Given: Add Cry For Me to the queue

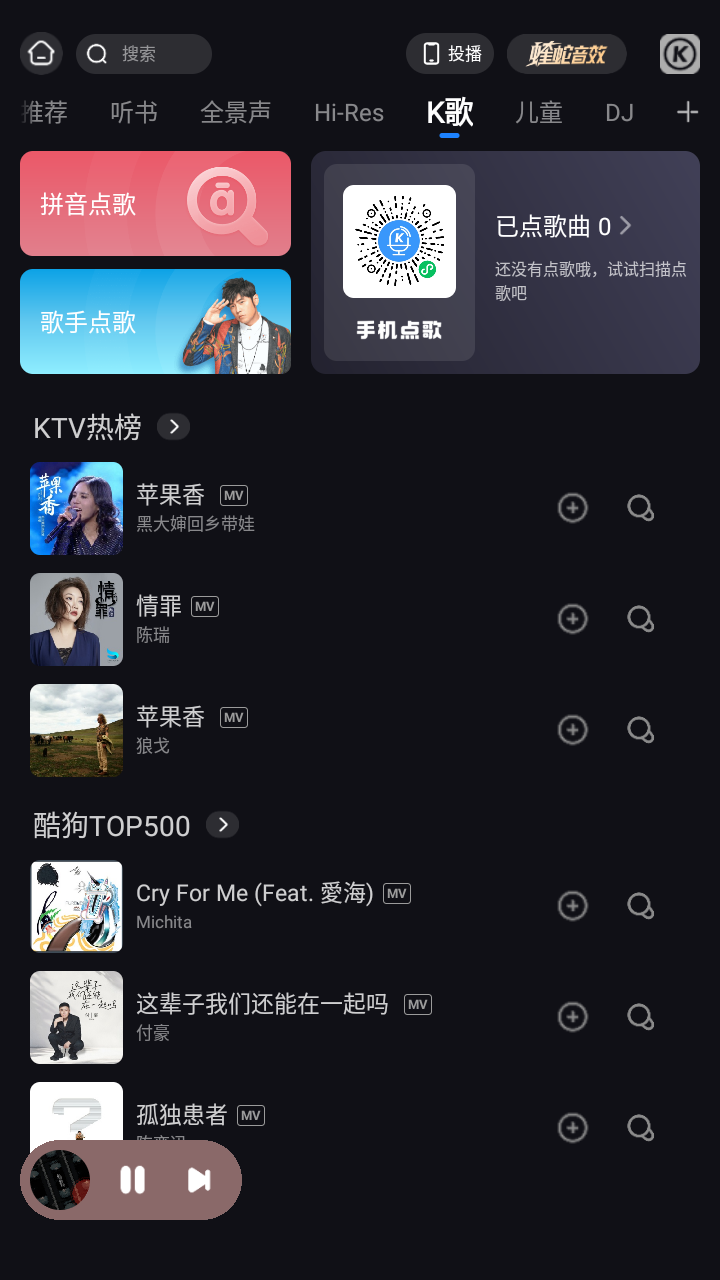Looking at the screenshot, I should click(x=572, y=906).
